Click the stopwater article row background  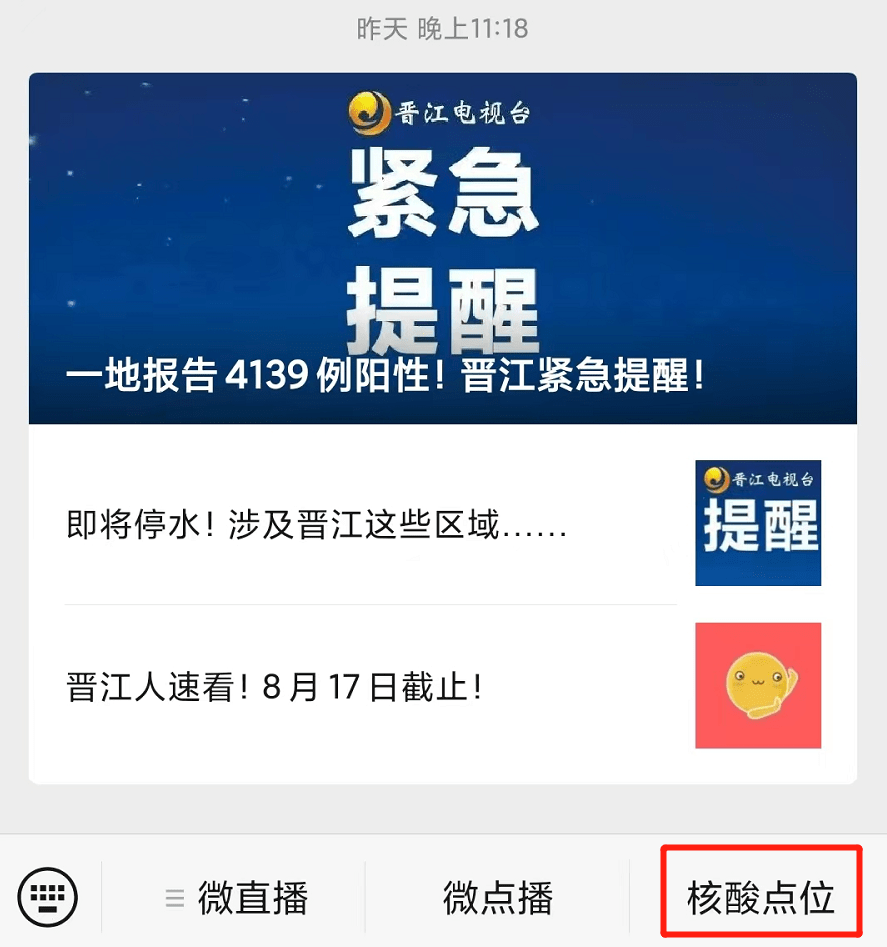400,523
